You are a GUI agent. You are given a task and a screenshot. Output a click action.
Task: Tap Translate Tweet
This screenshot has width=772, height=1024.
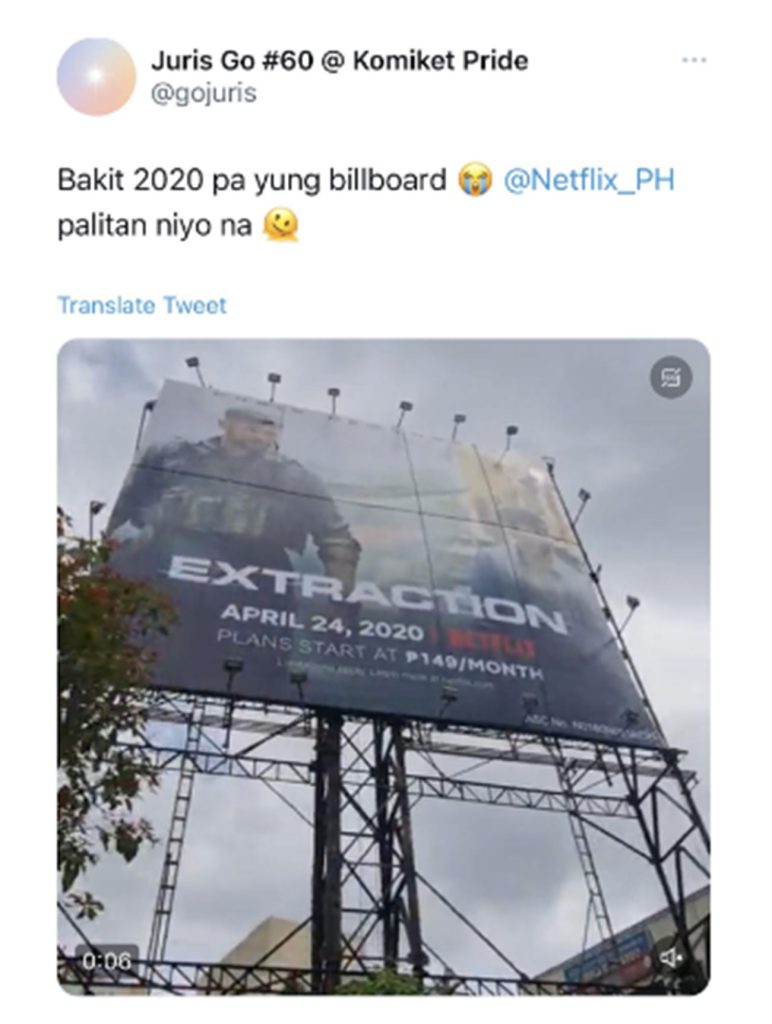142,305
